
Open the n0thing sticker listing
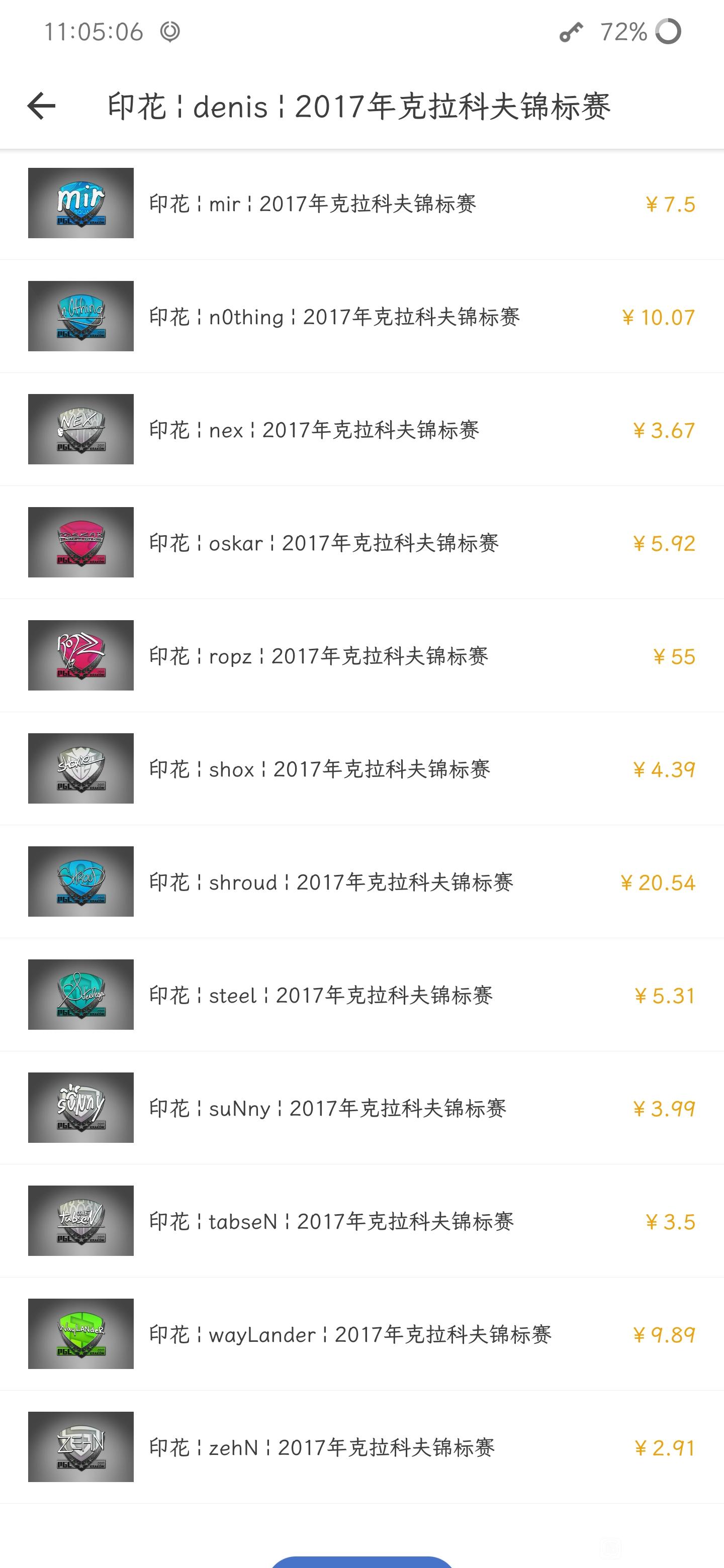[361, 317]
